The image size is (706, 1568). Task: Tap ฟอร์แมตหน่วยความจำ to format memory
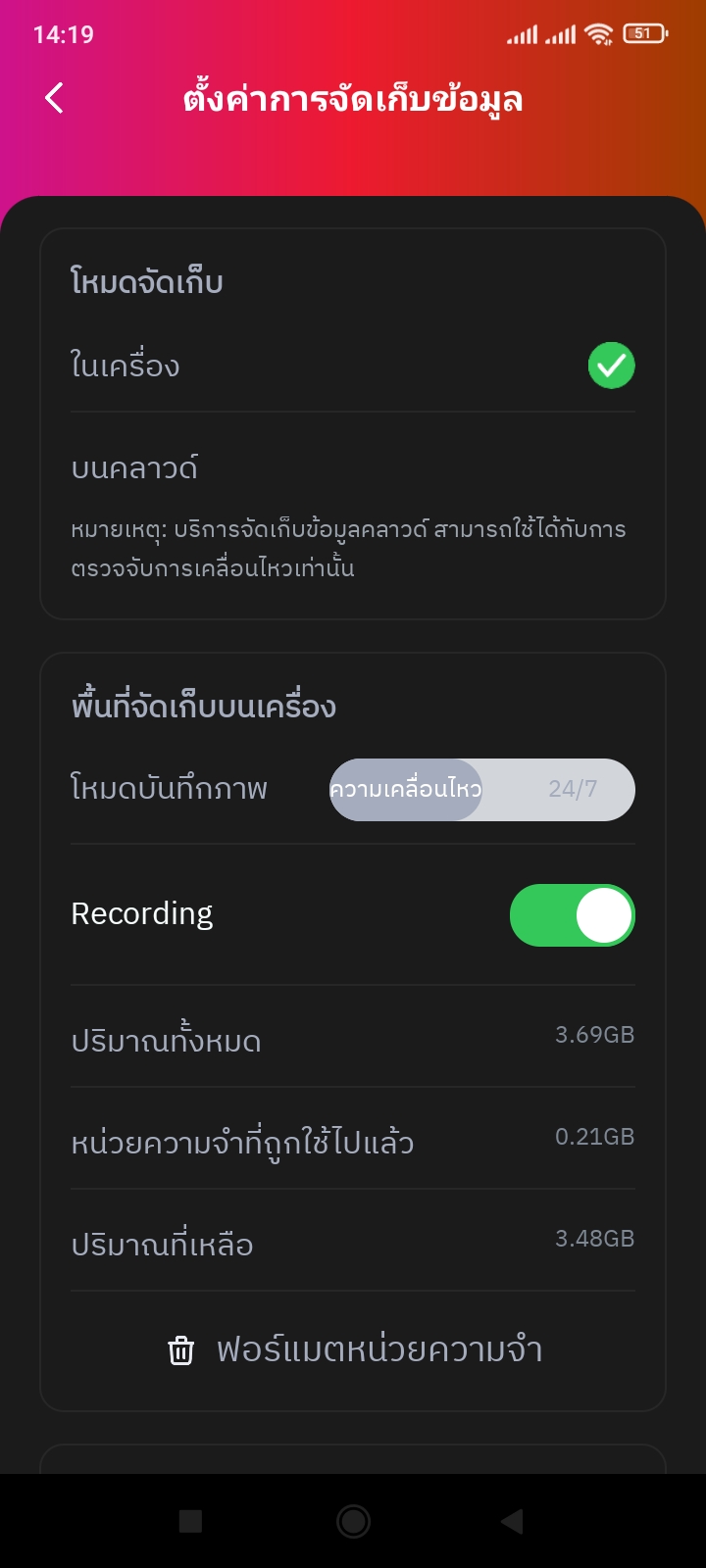353,1350
